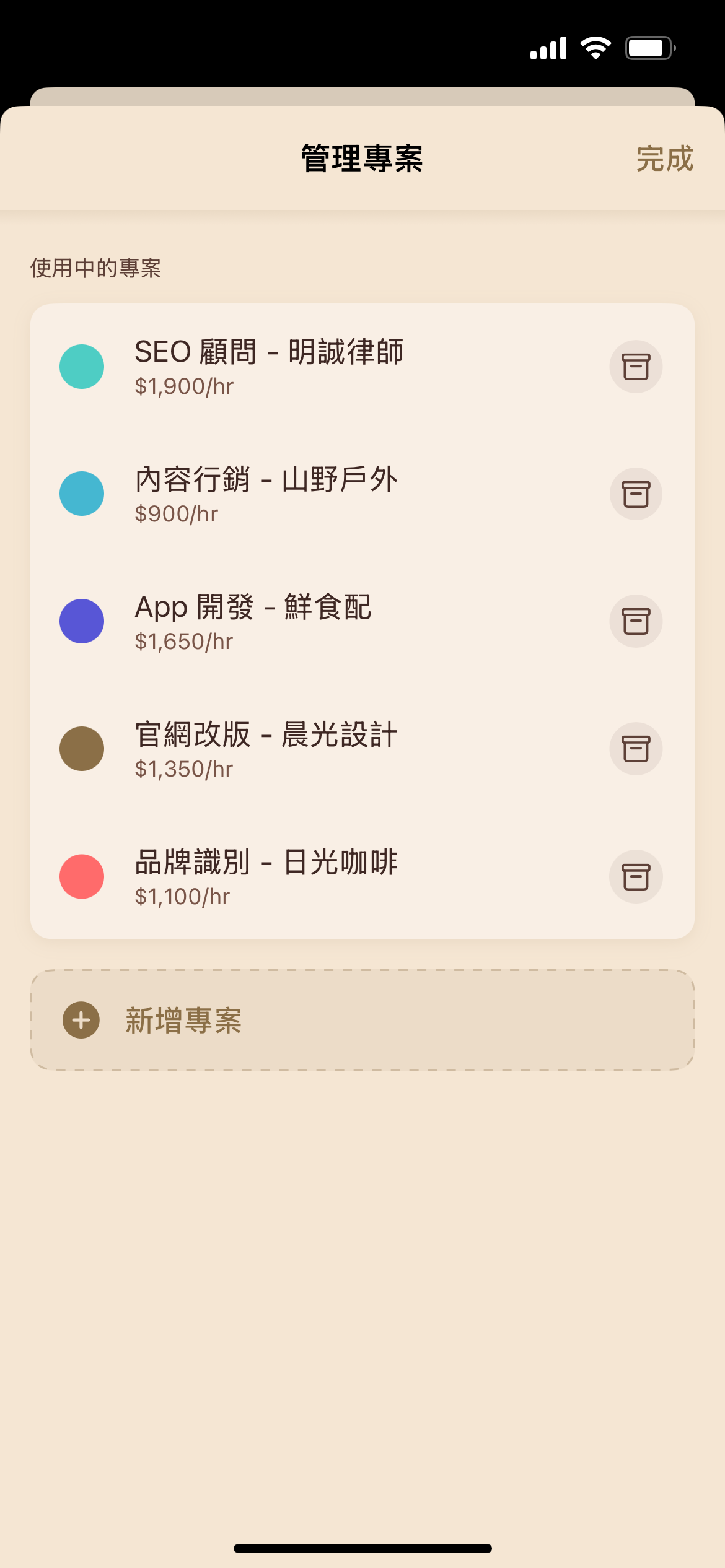Tap the olive color dot for 官網改版

tap(82, 749)
